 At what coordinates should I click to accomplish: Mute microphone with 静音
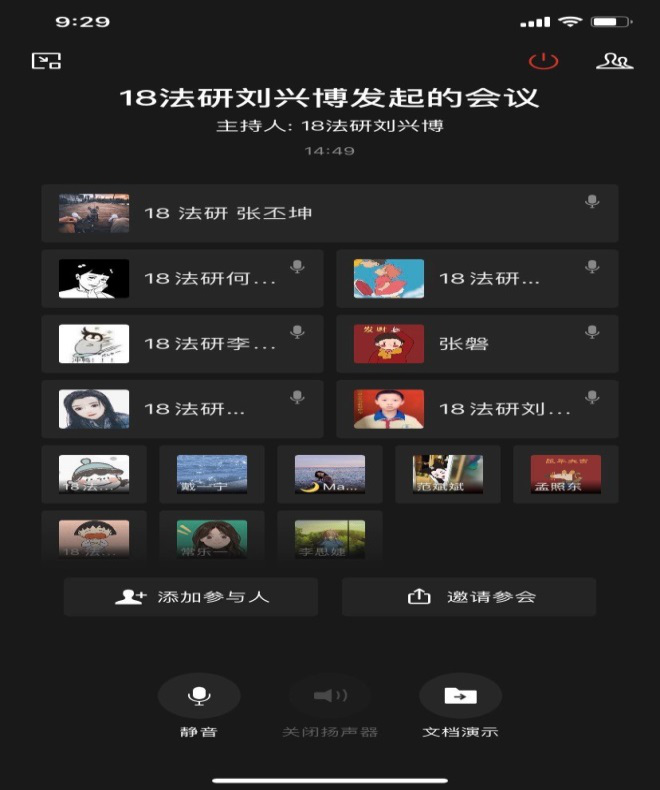click(x=199, y=696)
